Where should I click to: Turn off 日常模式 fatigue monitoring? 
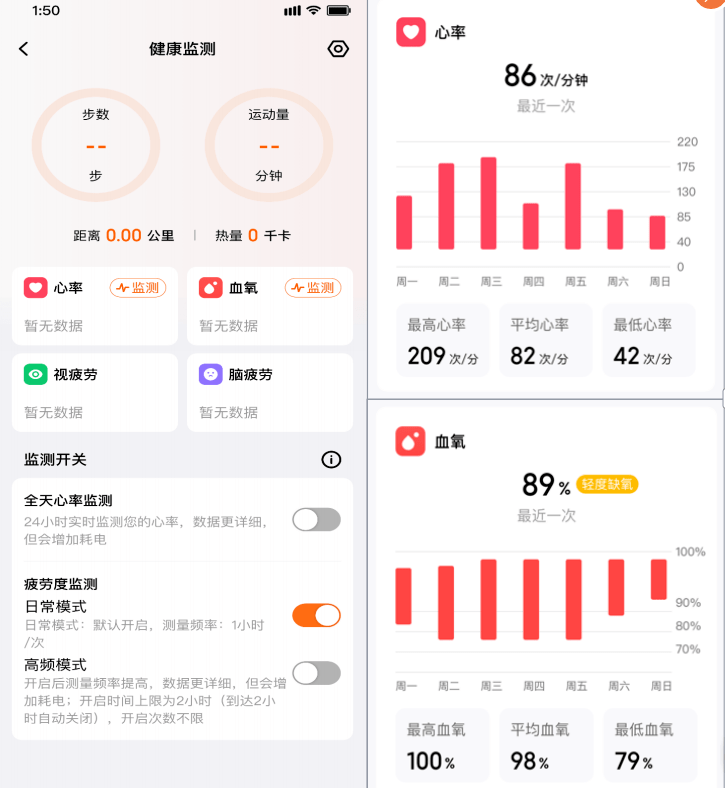[316, 615]
